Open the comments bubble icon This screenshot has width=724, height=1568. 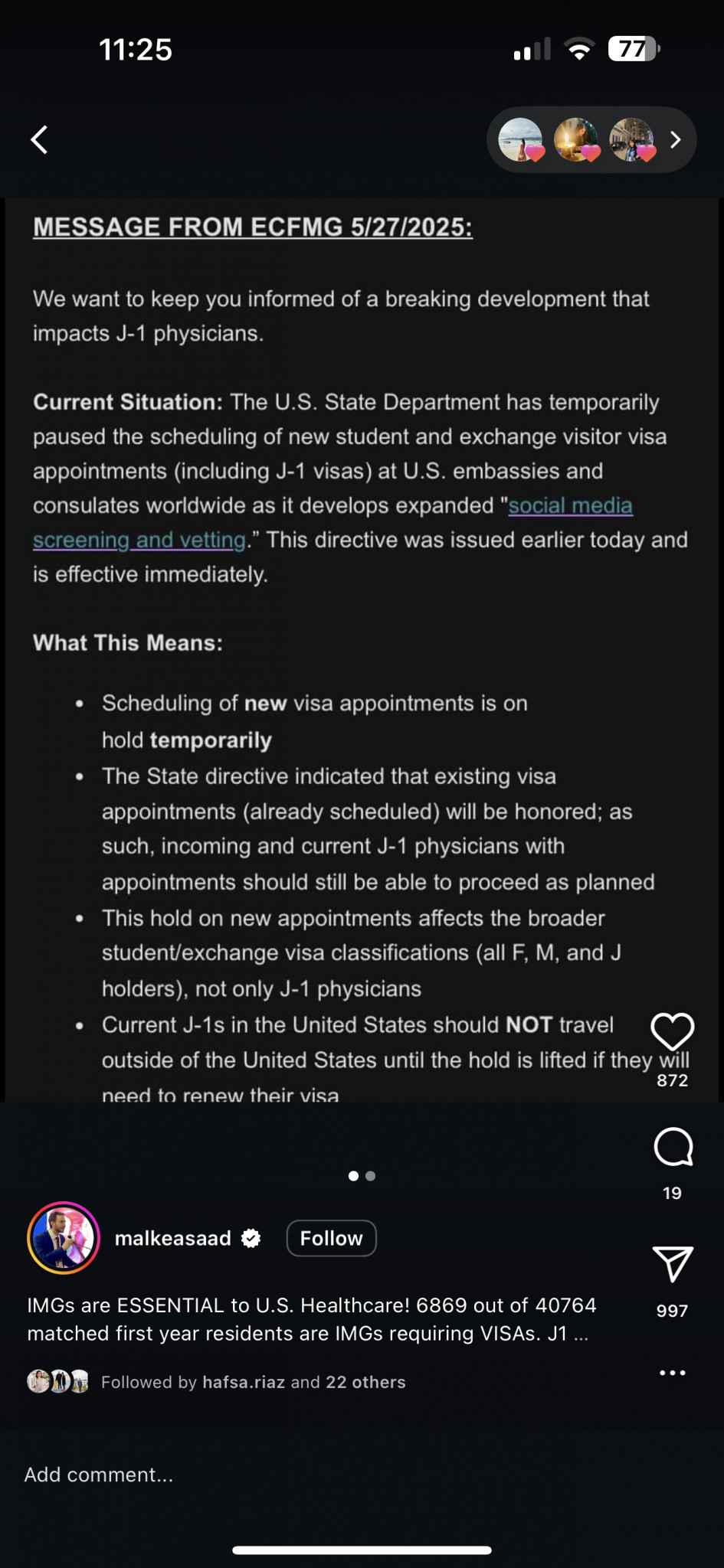[x=673, y=1147]
